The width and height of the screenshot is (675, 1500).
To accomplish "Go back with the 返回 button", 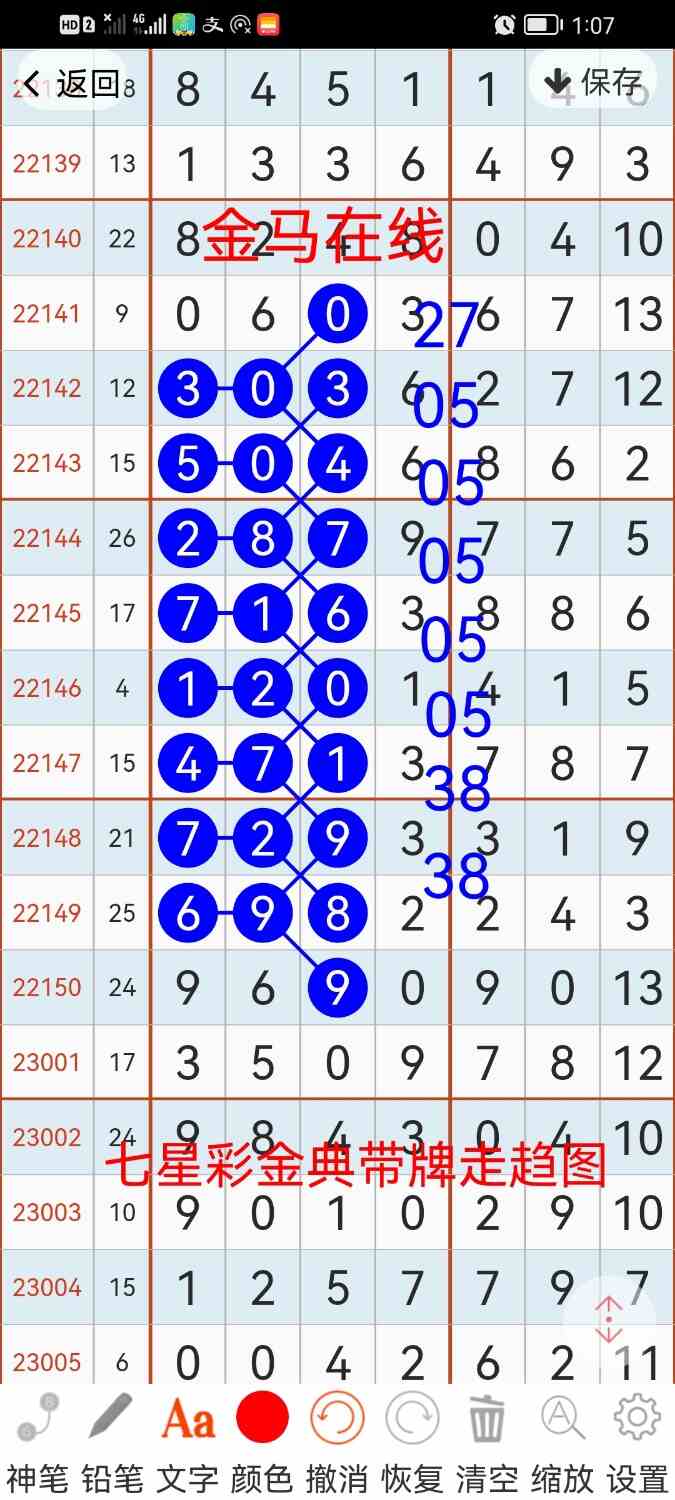I will click(x=71, y=82).
